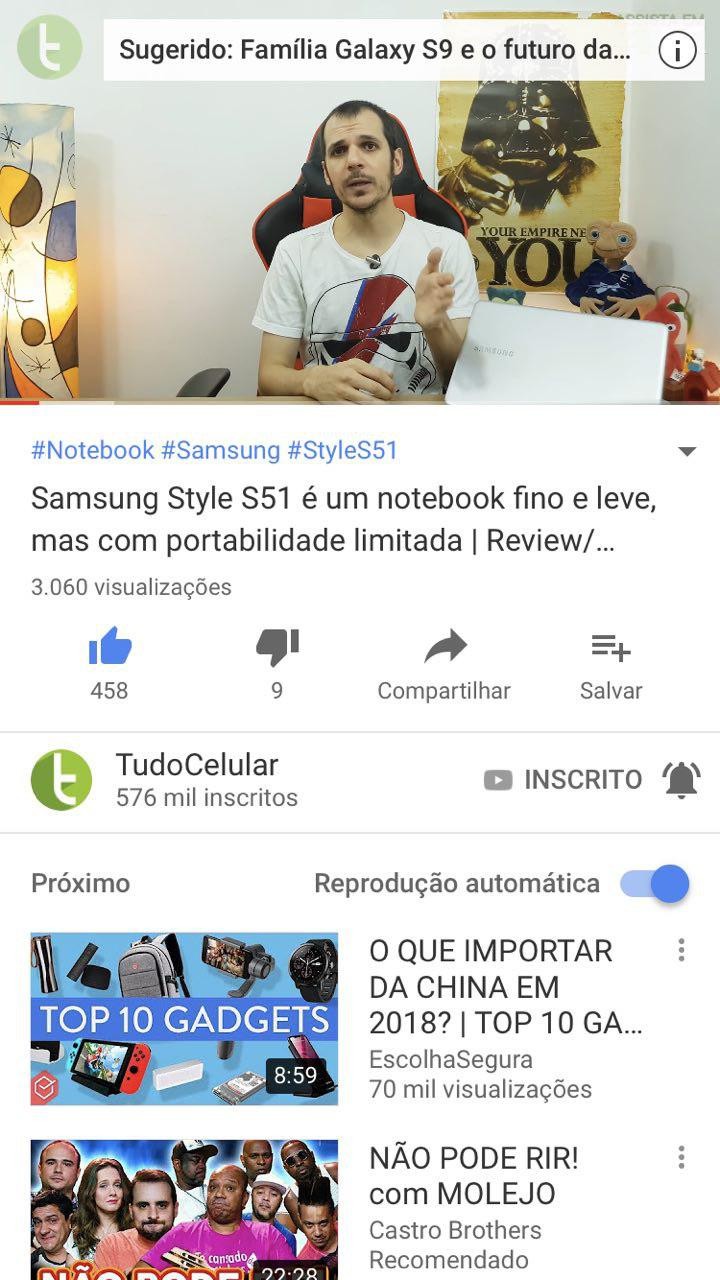Viewport: 720px width, 1280px height.
Task: Open the #Notebook hashtag
Action: (x=93, y=450)
